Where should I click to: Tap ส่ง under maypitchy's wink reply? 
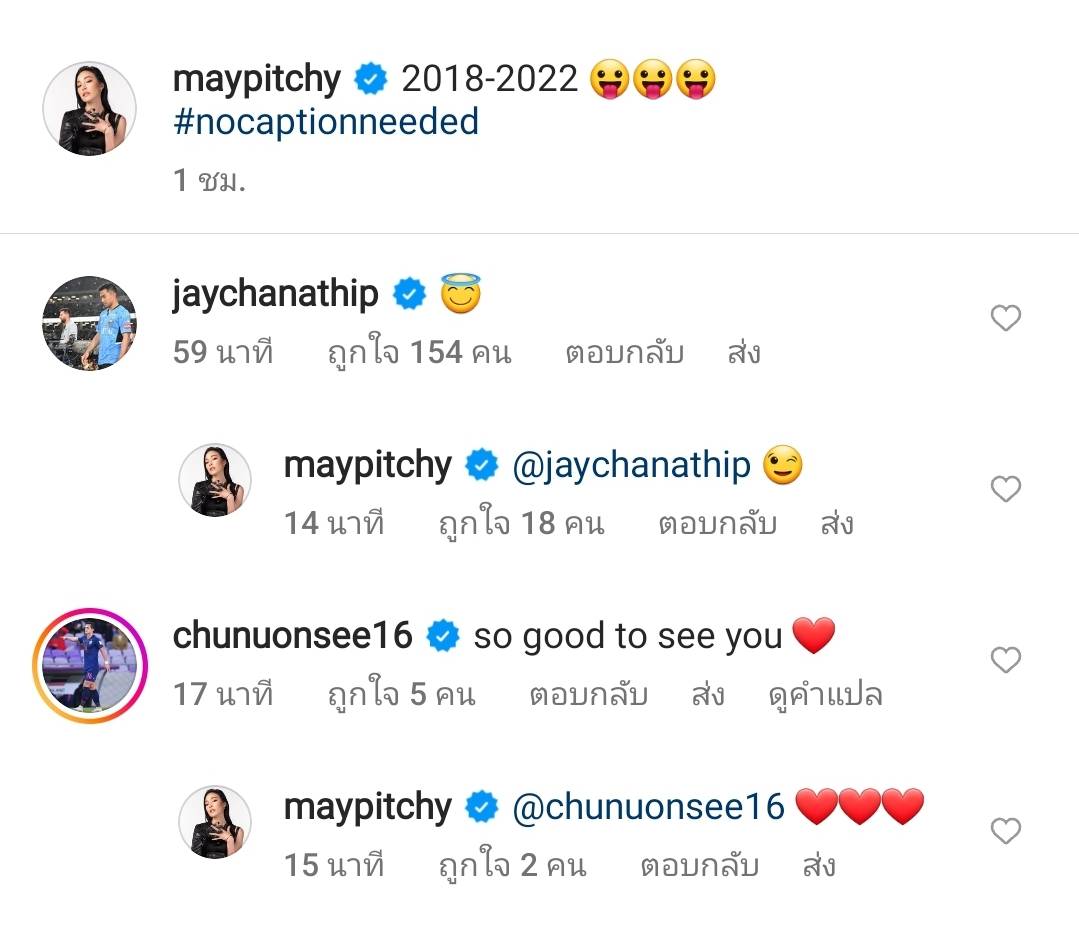click(837, 524)
